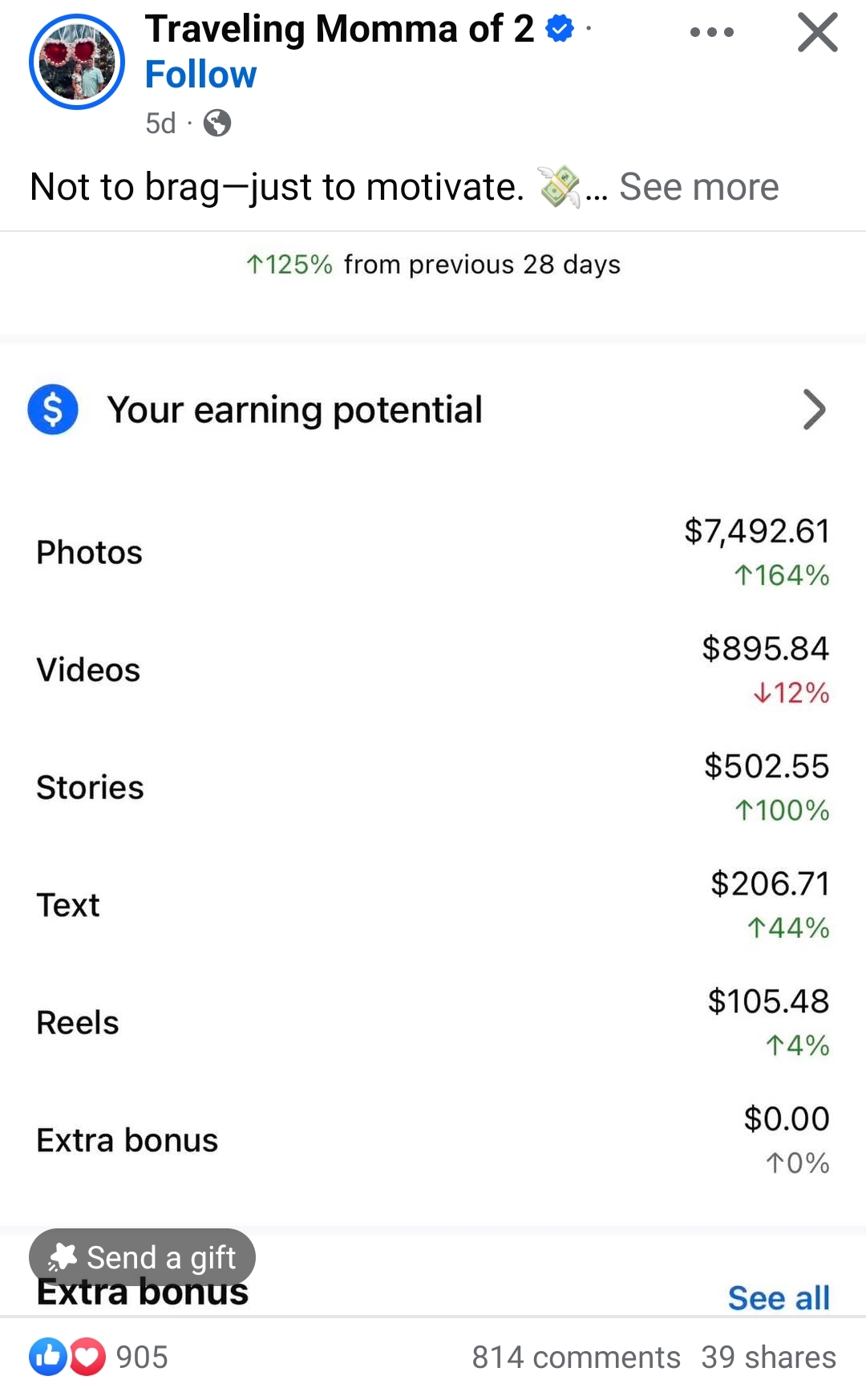Open the 814 comments

click(x=576, y=1357)
